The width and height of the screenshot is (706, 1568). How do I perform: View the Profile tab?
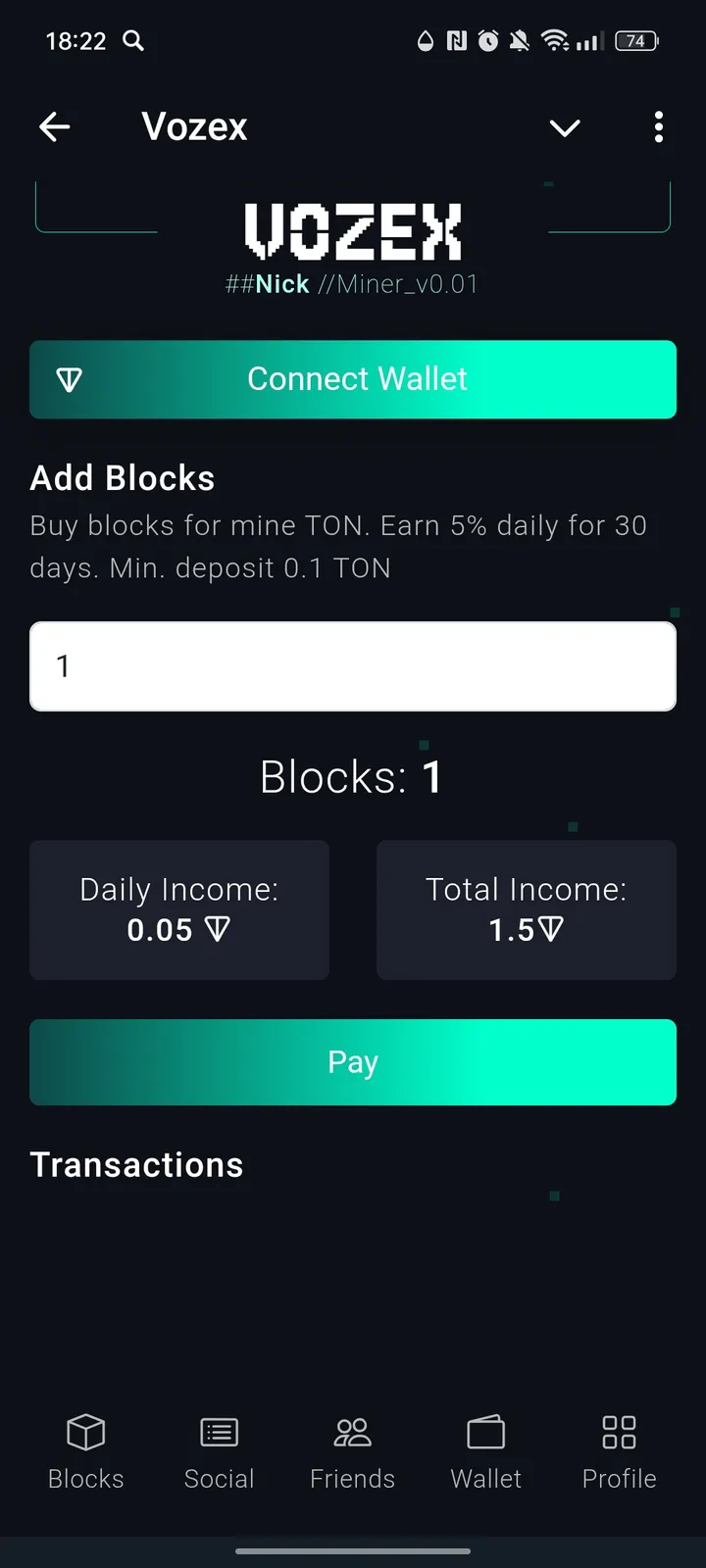(619, 1451)
